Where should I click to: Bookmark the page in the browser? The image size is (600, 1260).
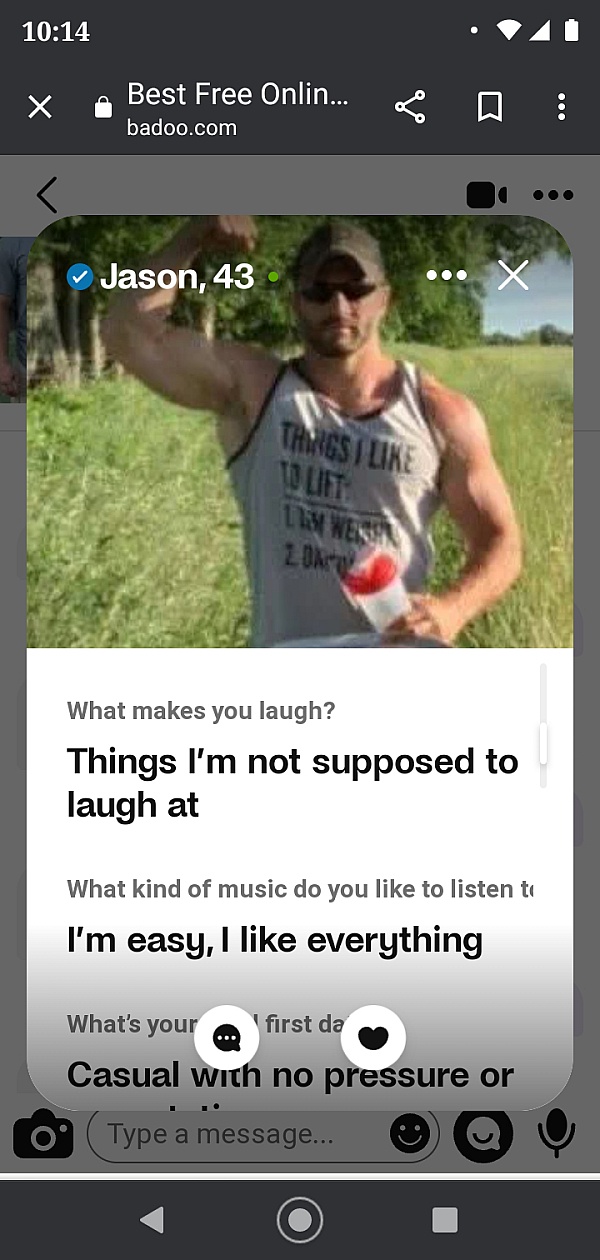(490, 107)
